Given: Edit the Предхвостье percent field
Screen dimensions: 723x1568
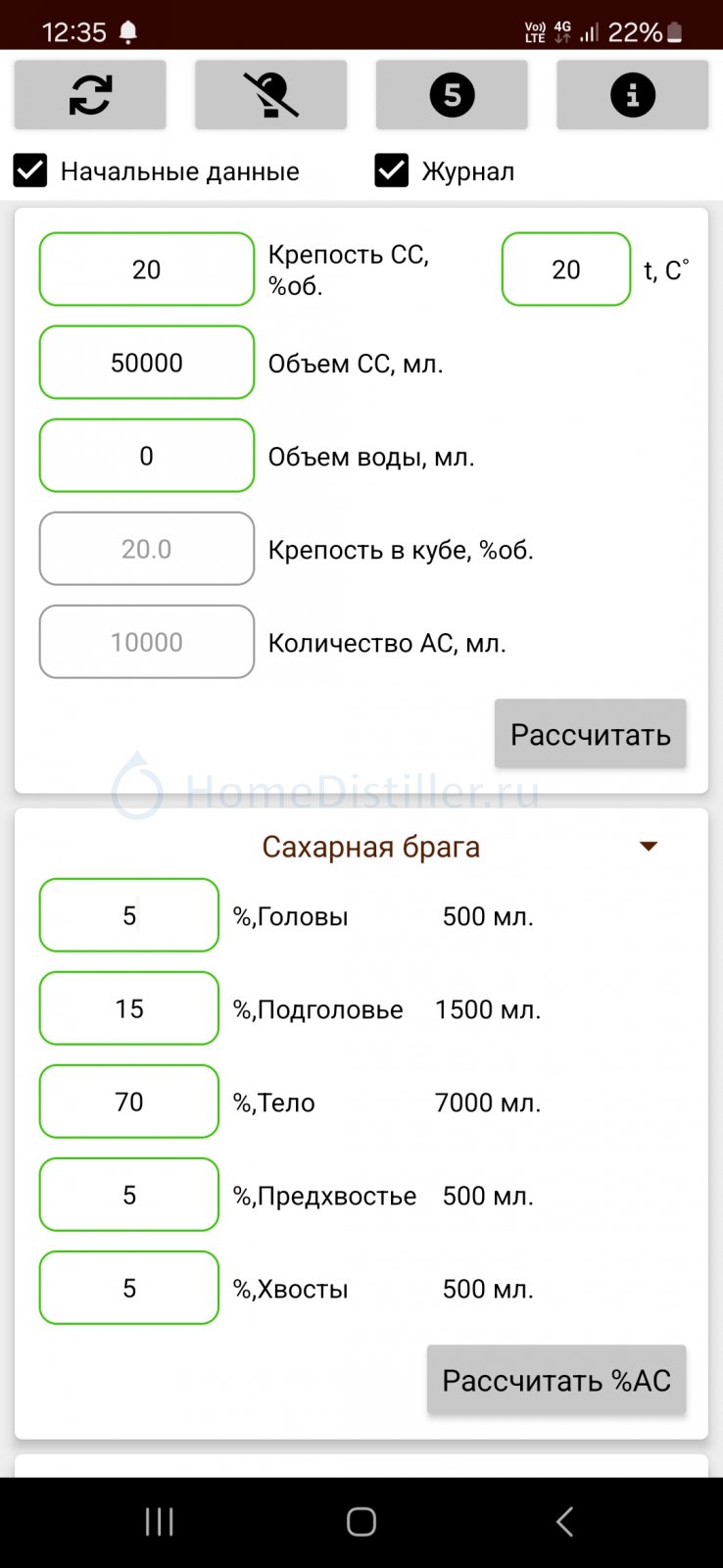Looking at the screenshot, I should tap(129, 1195).
